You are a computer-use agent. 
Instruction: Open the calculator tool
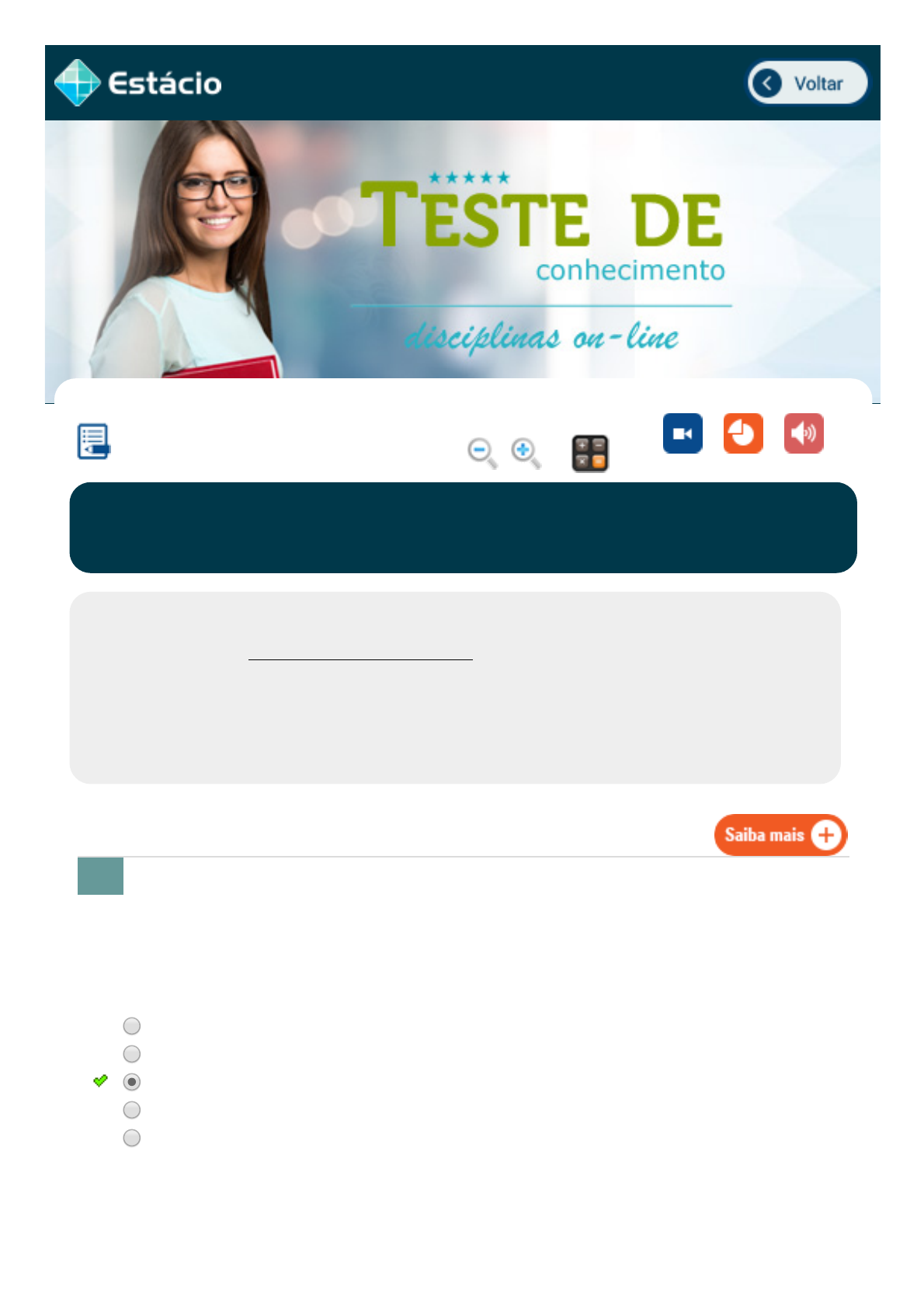(x=590, y=454)
